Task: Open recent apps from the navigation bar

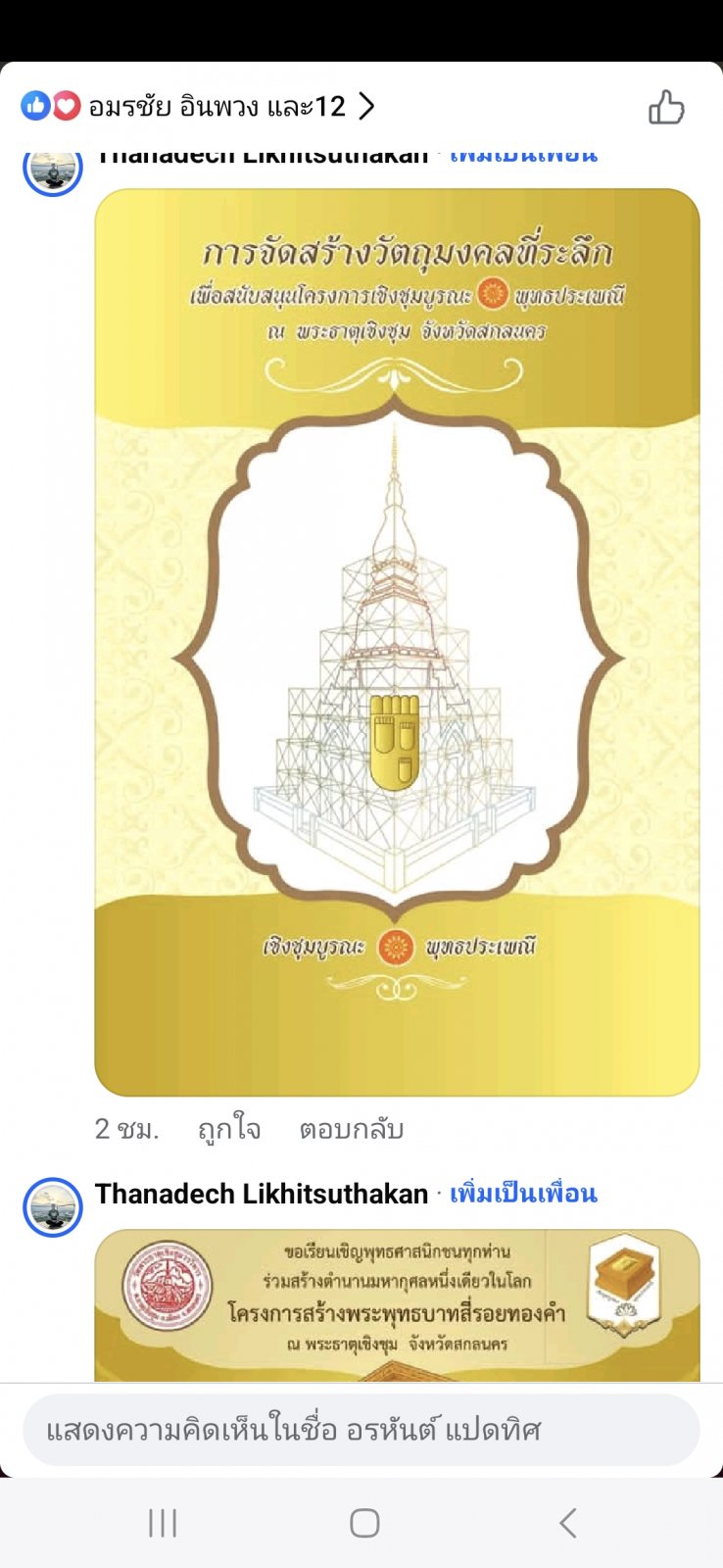Action: click(x=163, y=1523)
